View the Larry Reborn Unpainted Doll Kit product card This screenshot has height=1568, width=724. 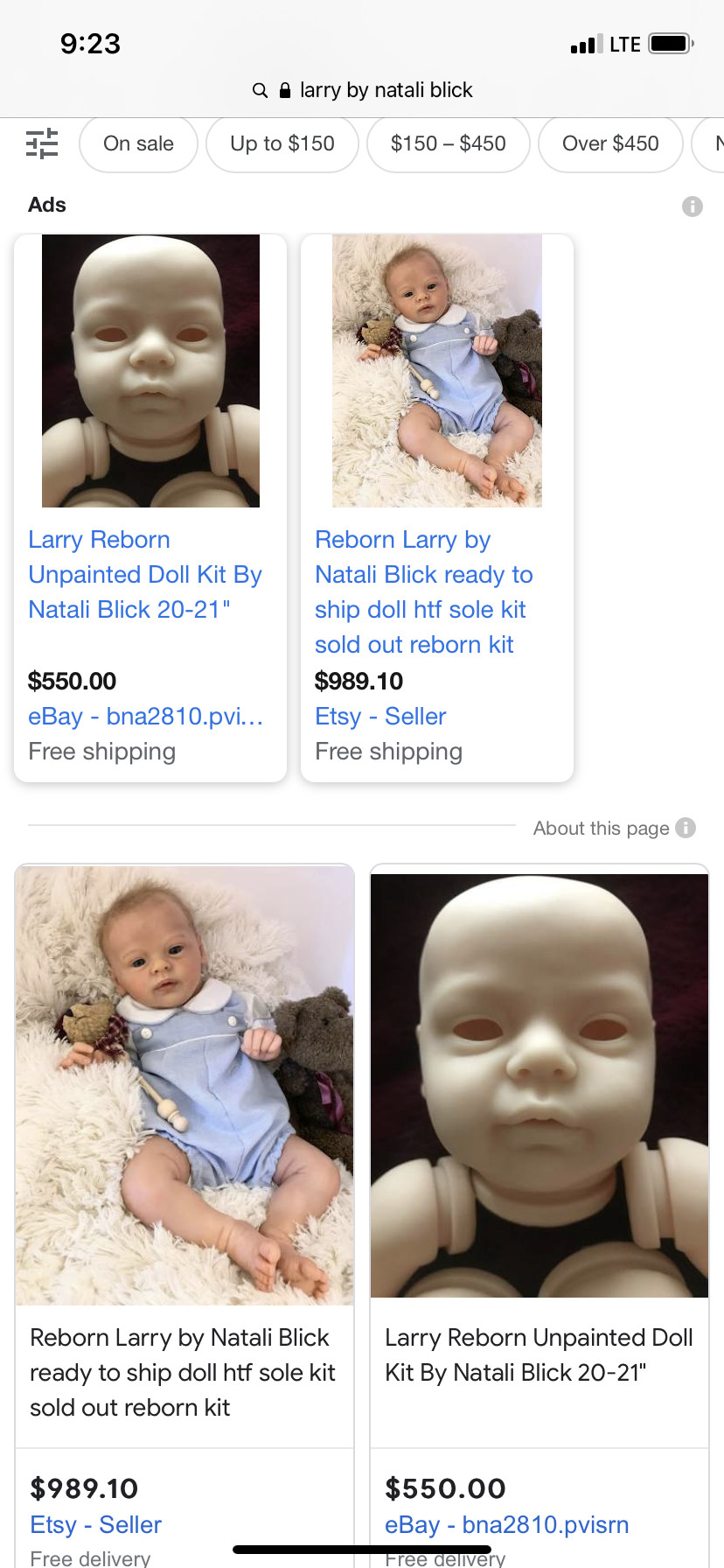pos(540,1215)
